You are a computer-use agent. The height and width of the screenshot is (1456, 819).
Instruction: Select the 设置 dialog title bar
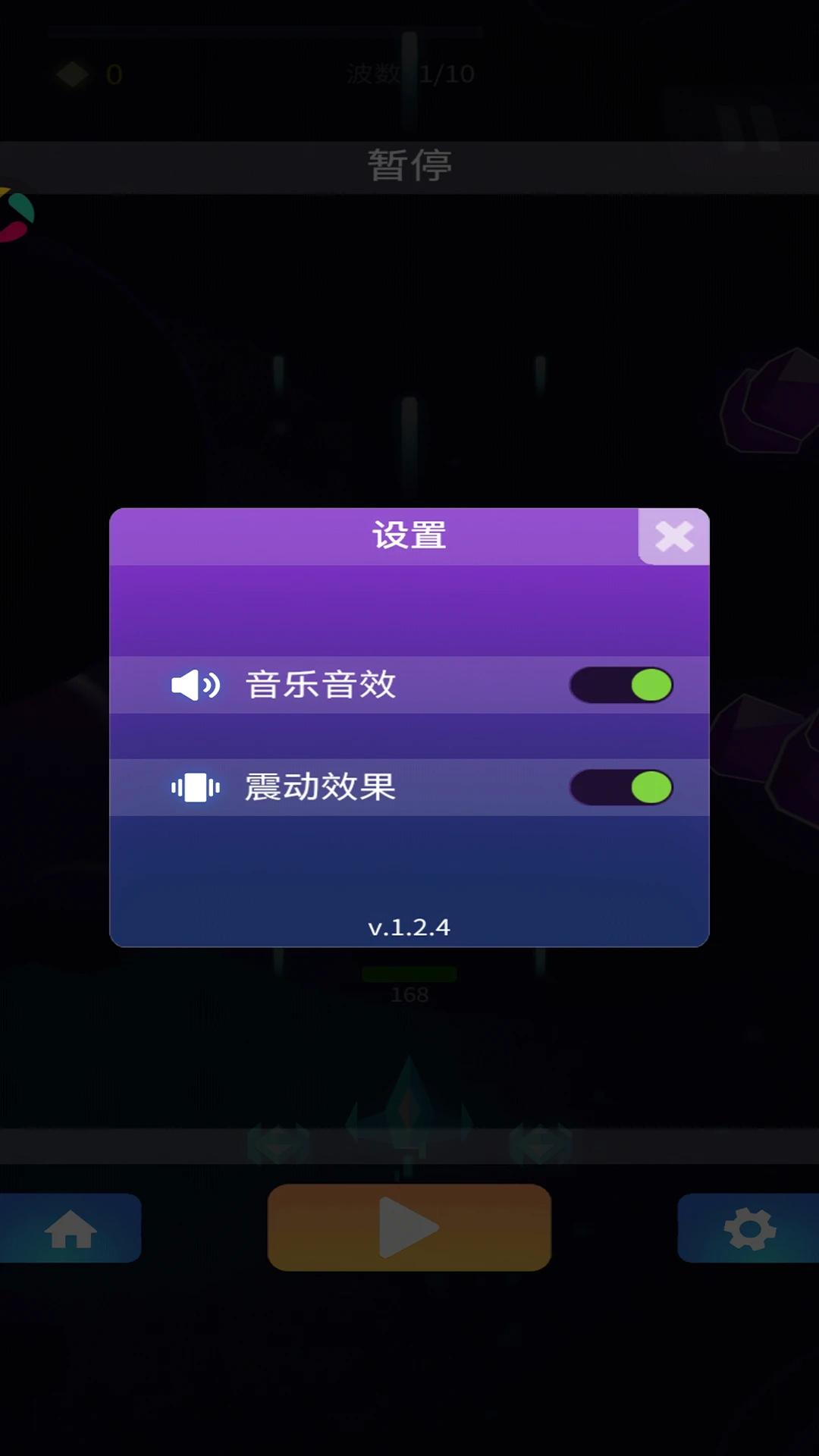pos(409,536)
